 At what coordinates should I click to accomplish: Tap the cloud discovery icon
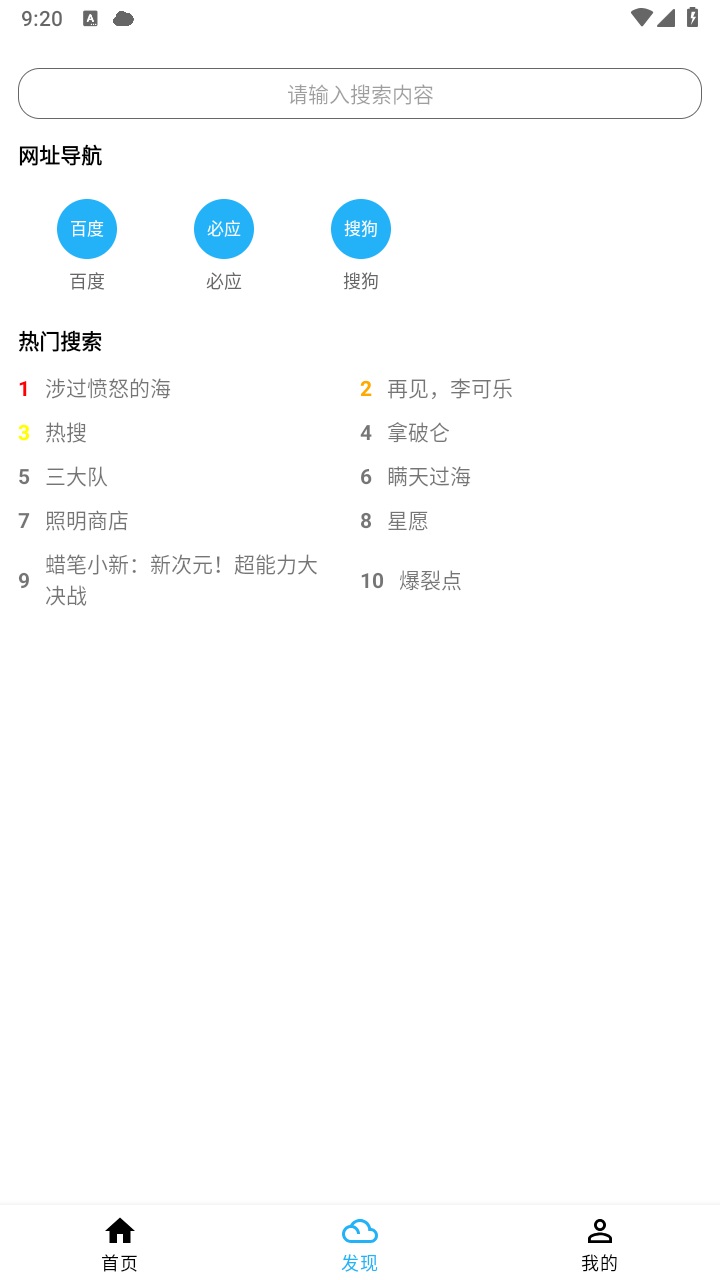coord(359,1231)
